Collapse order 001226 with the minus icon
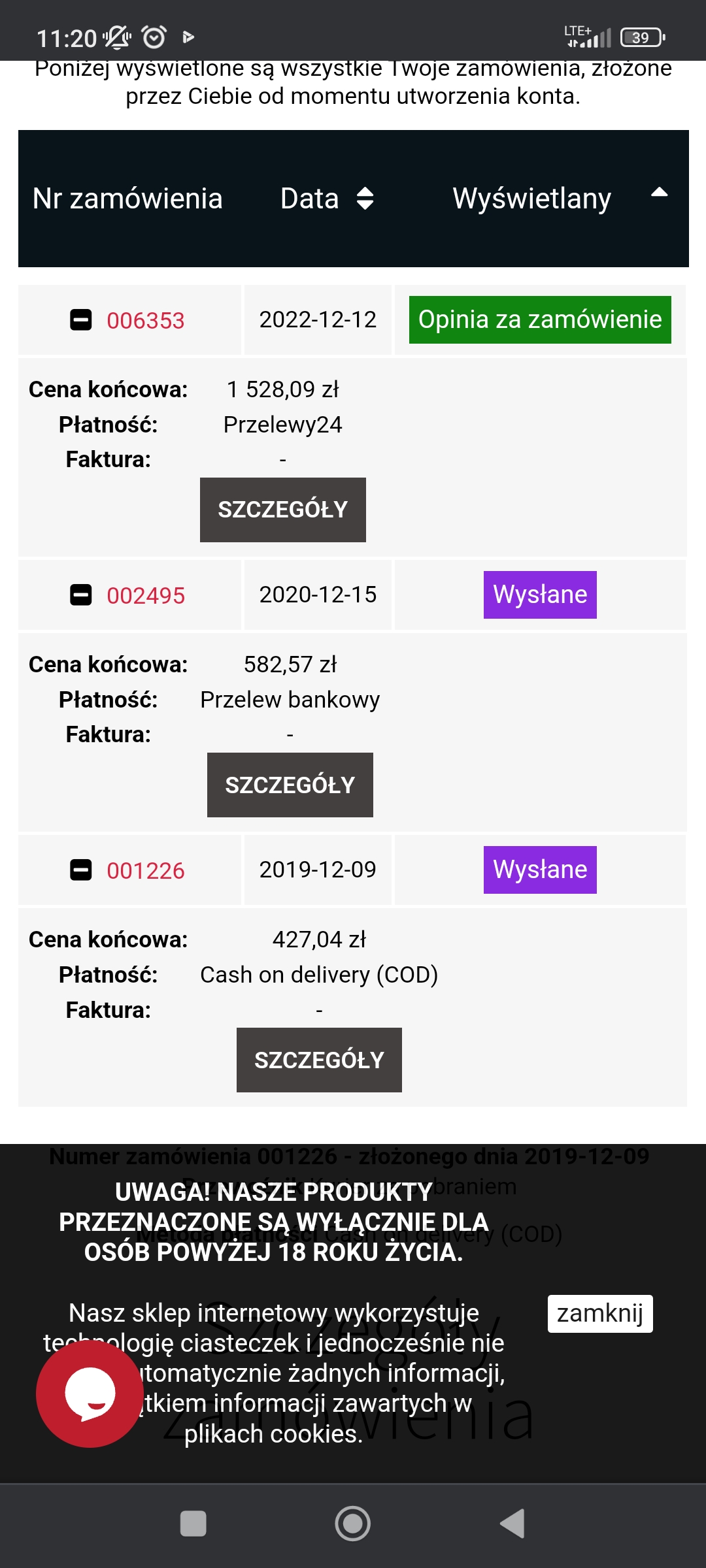This screenshot has height=1568, width=706. (x=81, y=870)
